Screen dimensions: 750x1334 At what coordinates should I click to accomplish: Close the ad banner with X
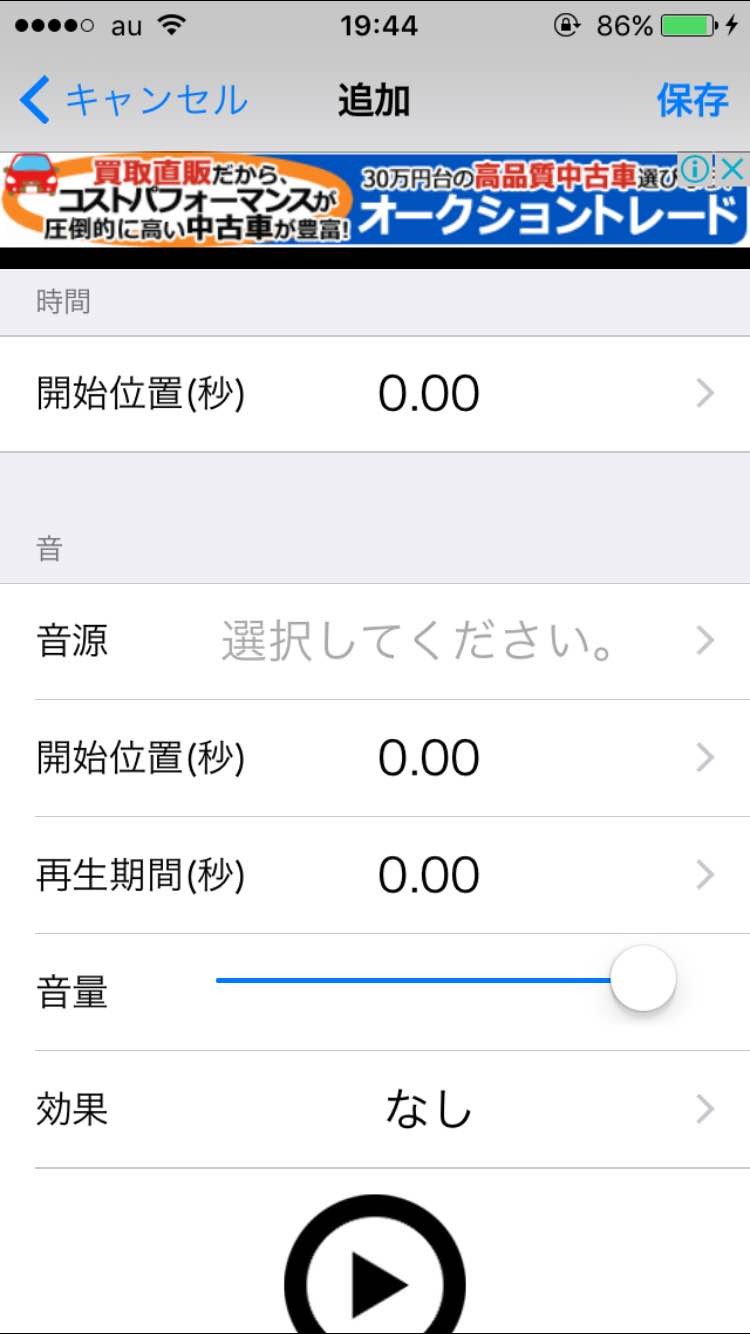point(733,170)
